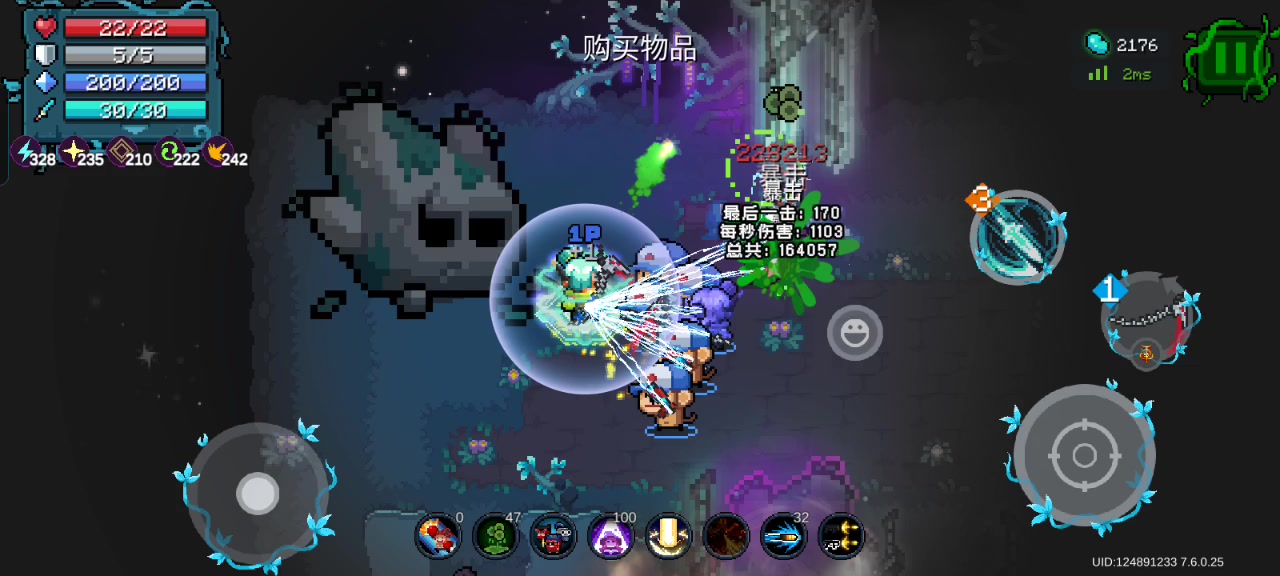Open the emoji smiley button
This screenshot has width=1280, height=576.
tap(855, 333)
